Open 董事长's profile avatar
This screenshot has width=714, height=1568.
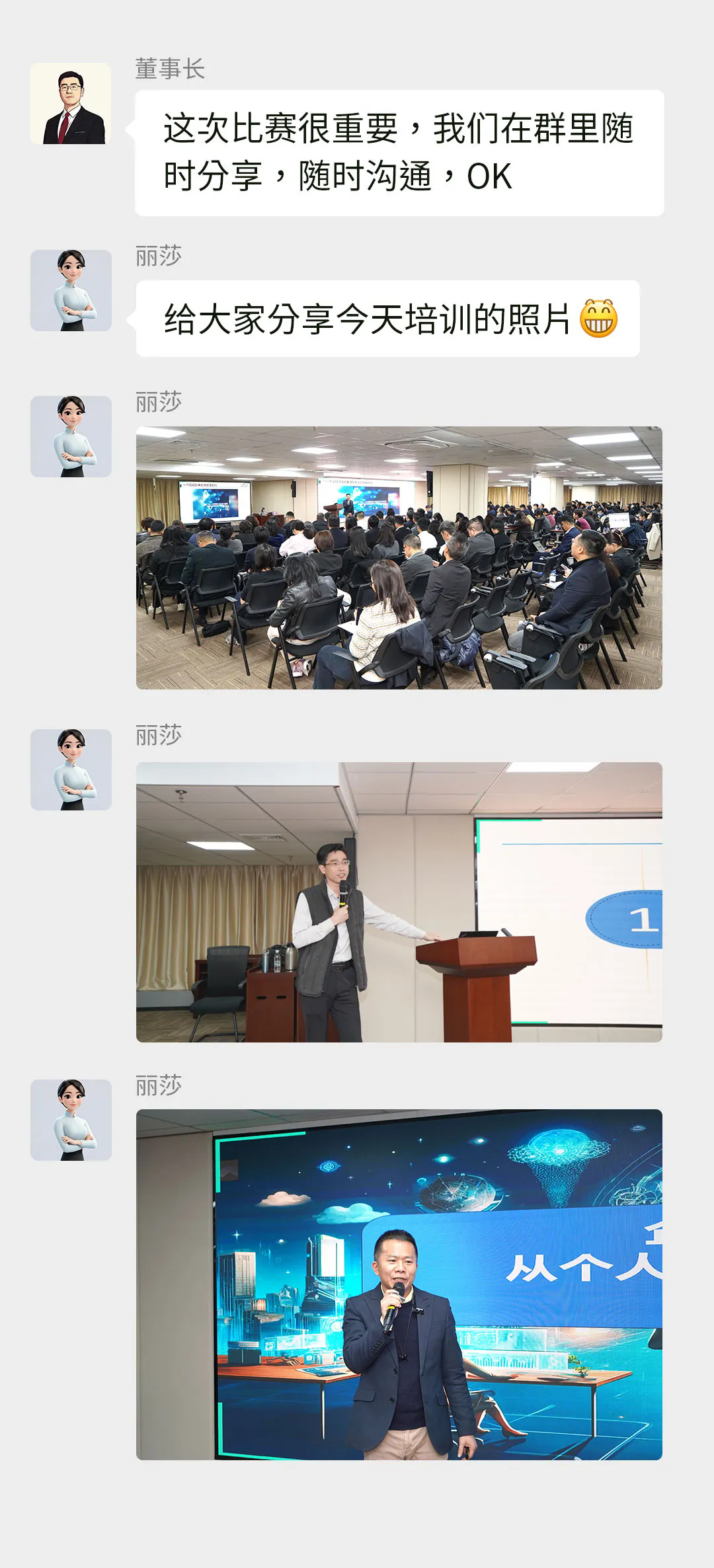pos(70,104)
